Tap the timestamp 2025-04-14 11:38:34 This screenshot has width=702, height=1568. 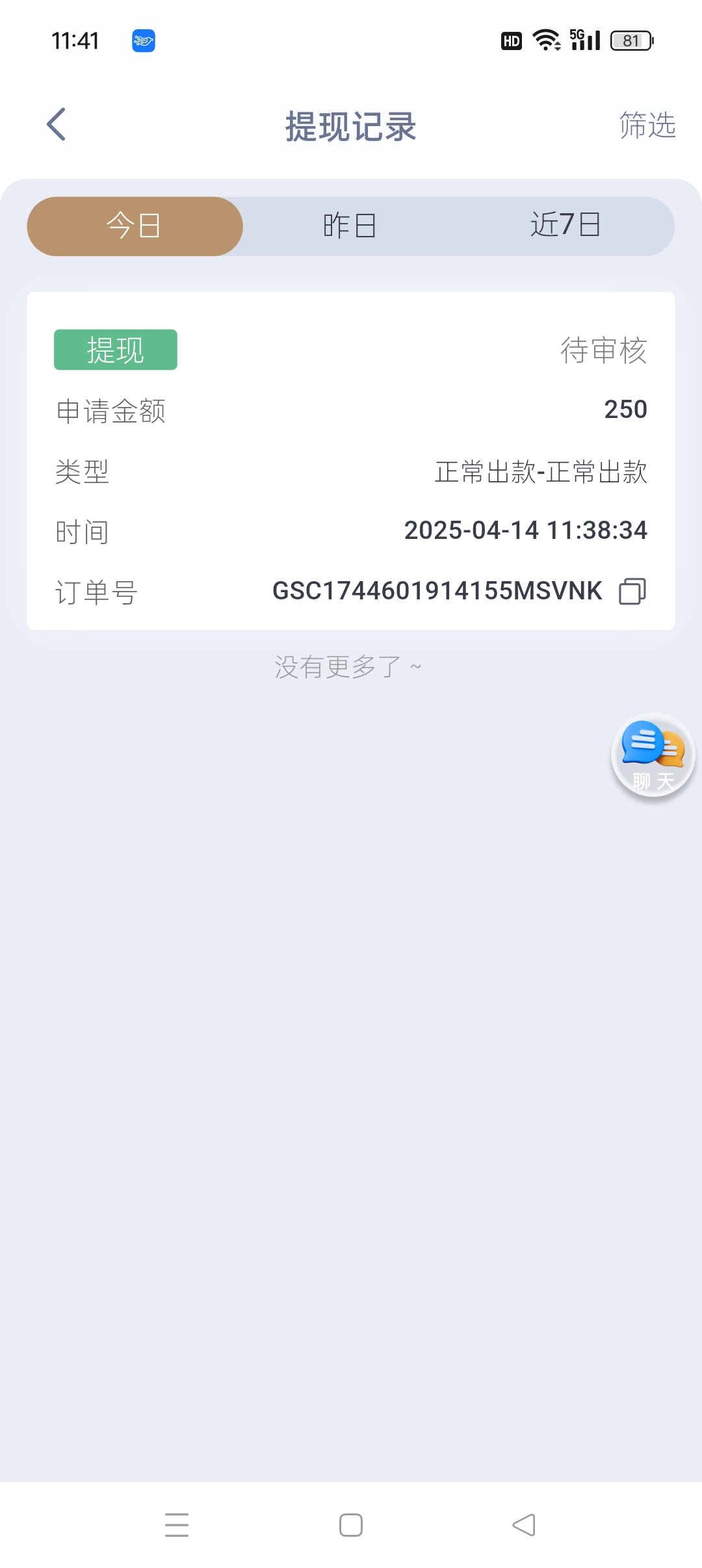(525, 530)
